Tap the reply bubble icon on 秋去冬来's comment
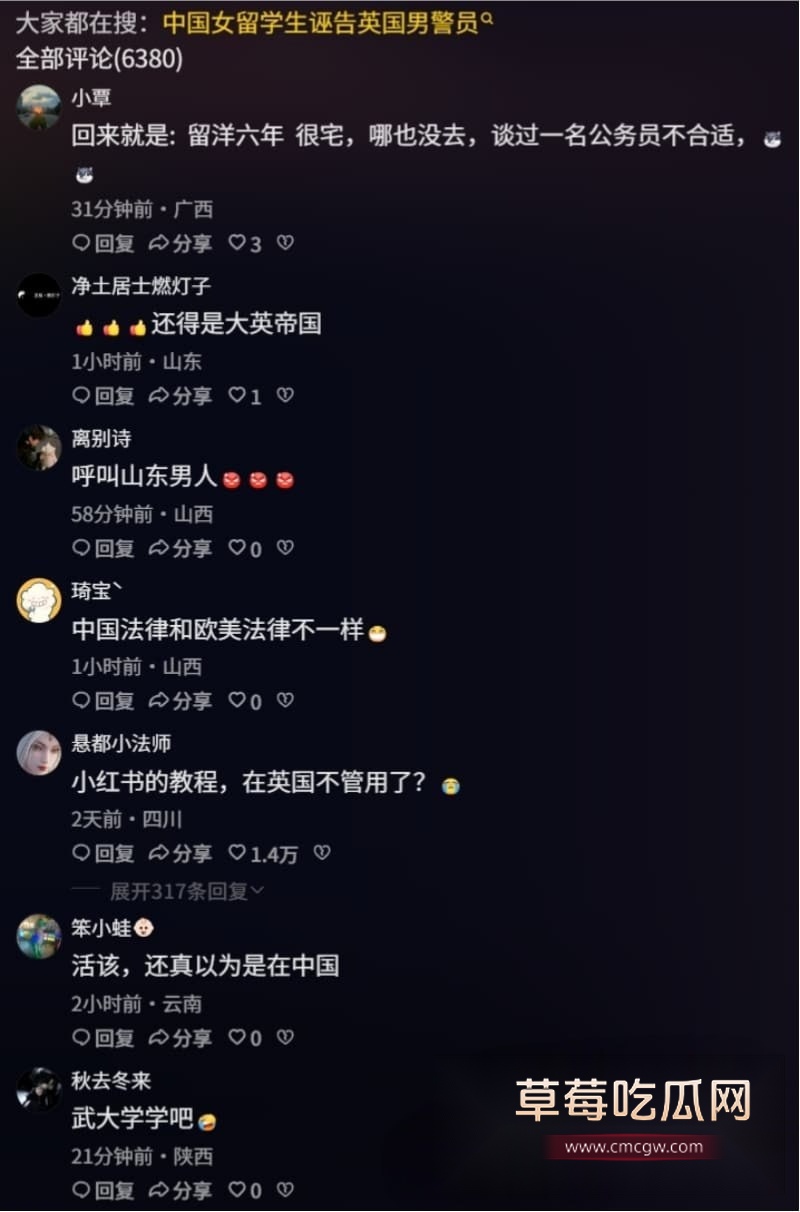800x1212 pixels. click(x=80, y=1191)
